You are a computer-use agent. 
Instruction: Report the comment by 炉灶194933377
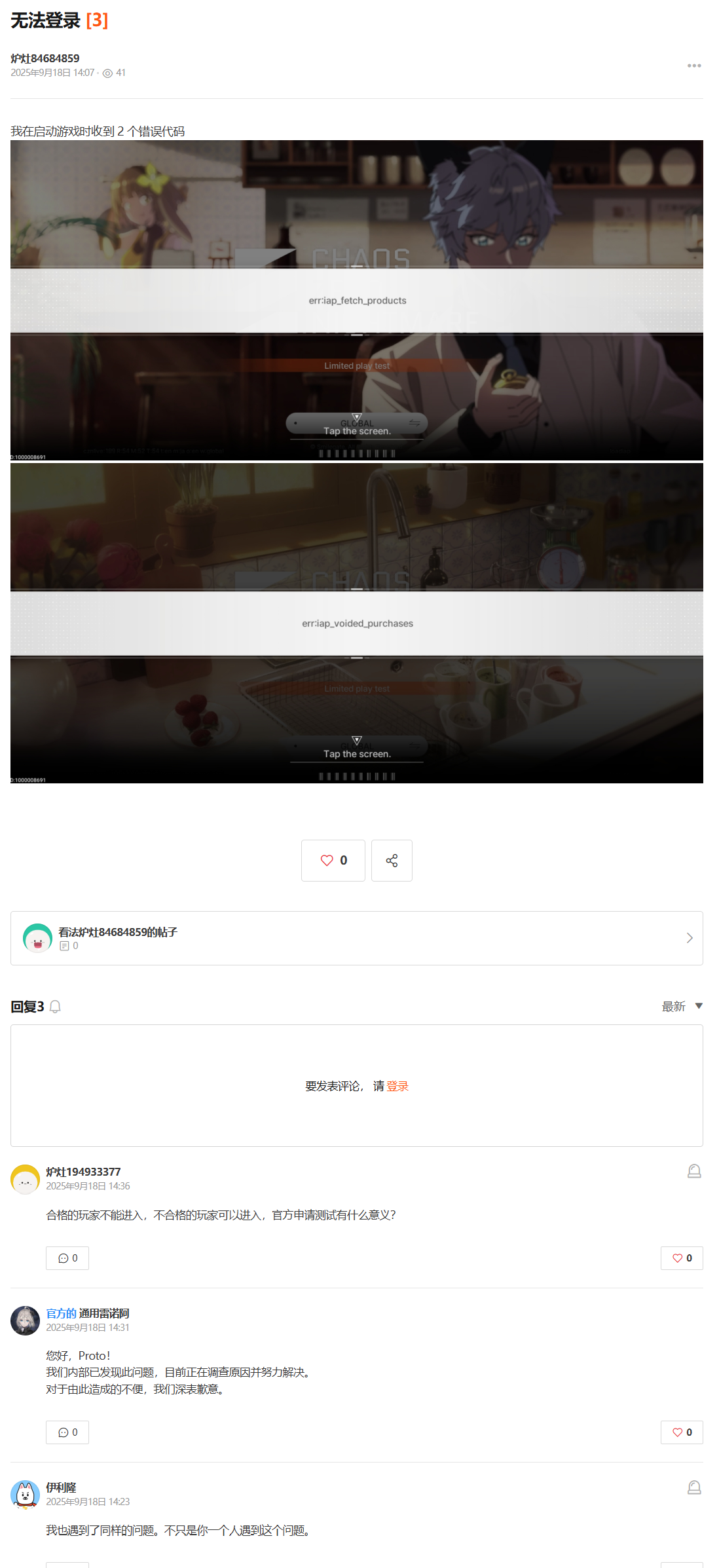tap(694, 1171)
